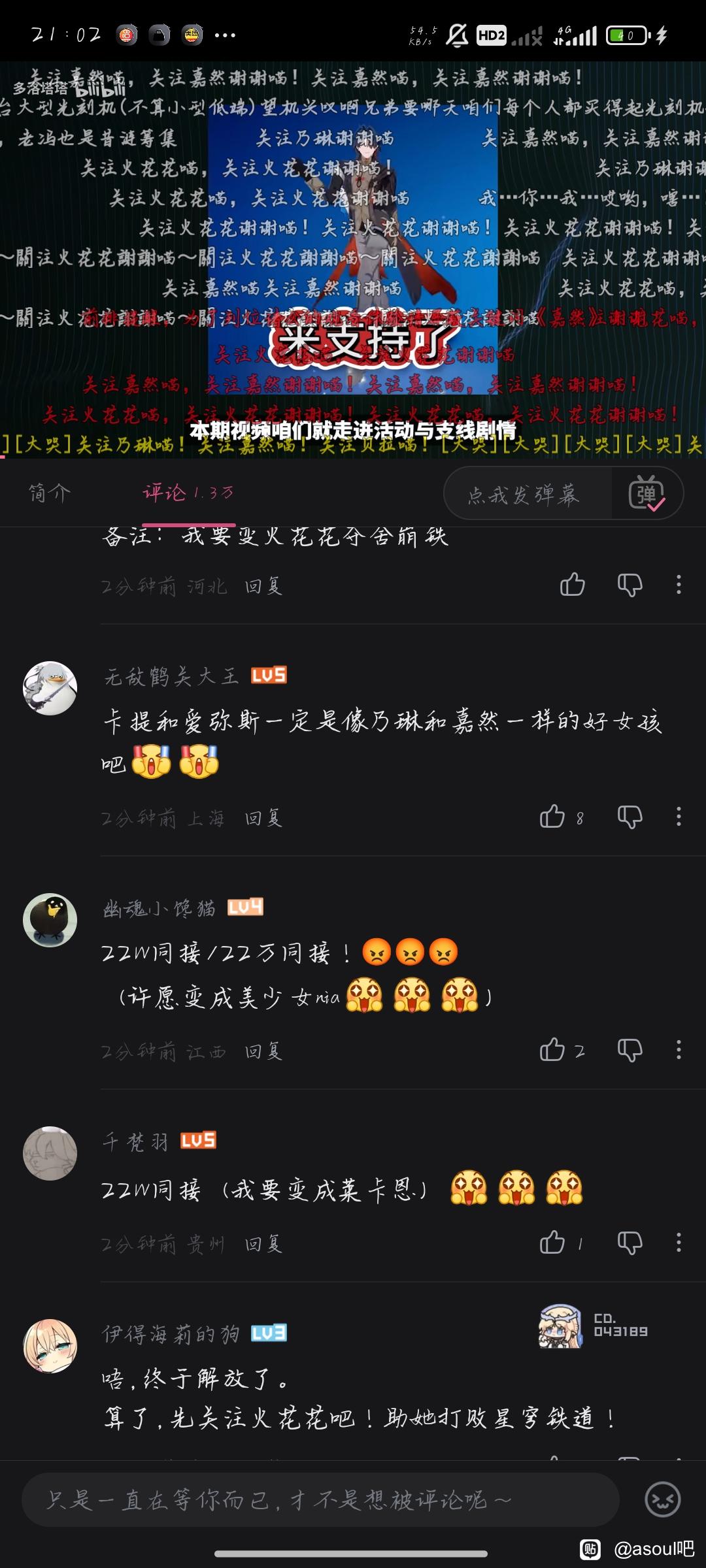The image size is (706, 1568).
Task: Reply to 无敌鹤关大王's comment
Action: coord(263,818)
